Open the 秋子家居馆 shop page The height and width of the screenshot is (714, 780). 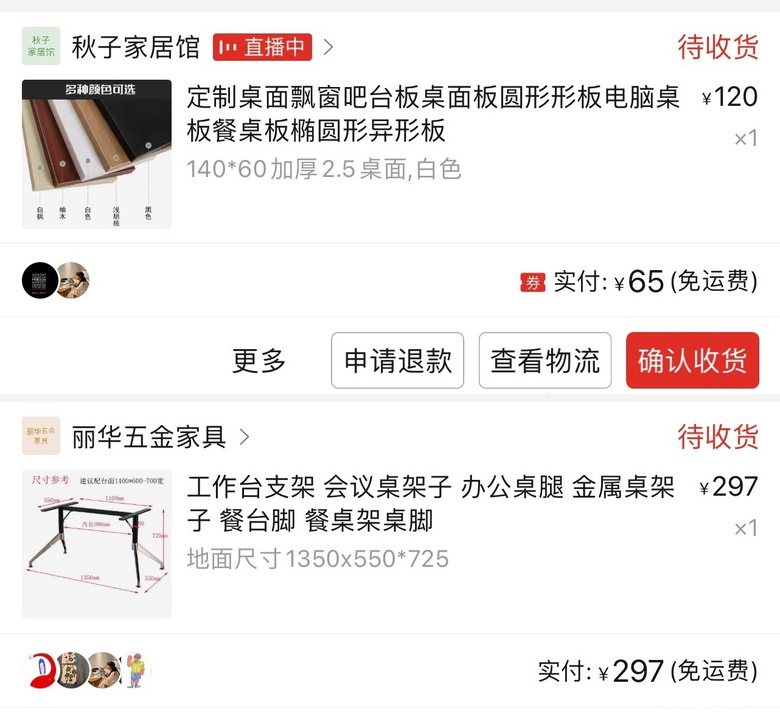tap(135, 47)
